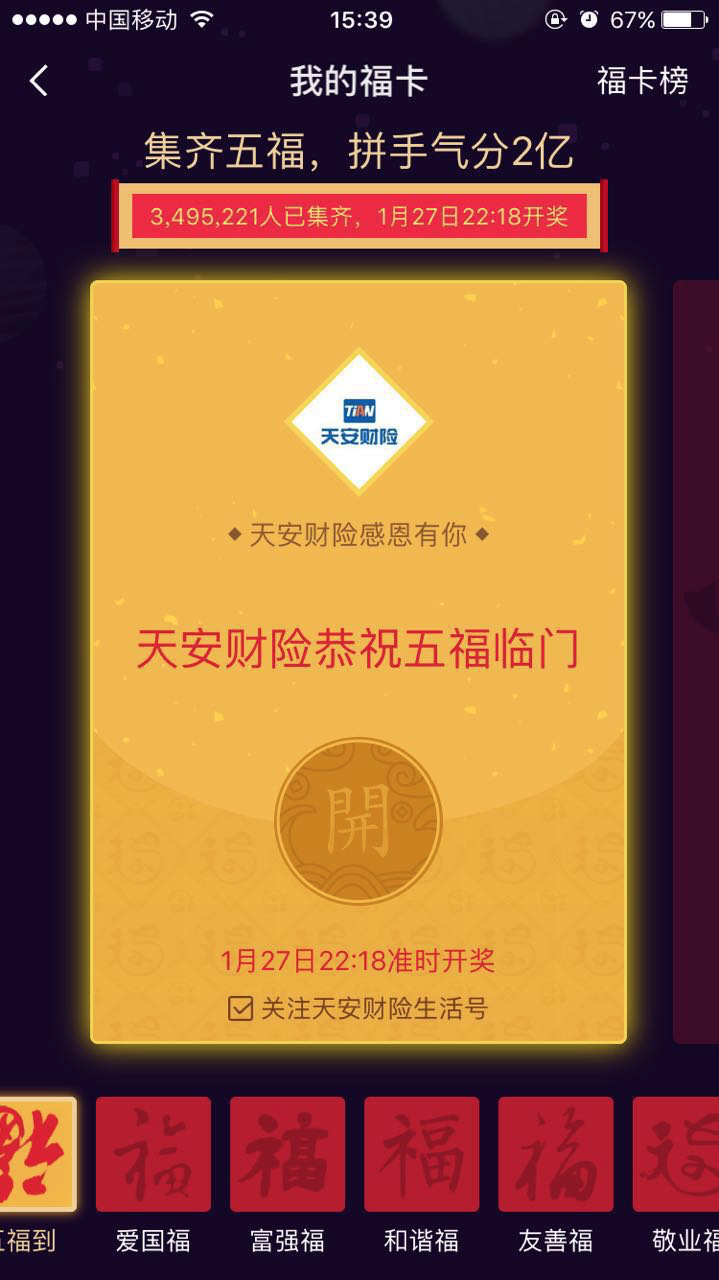Viewport: 719px width, 1280px height.
Task: Select the 爱国福 card
Action: coord(153,1155)
